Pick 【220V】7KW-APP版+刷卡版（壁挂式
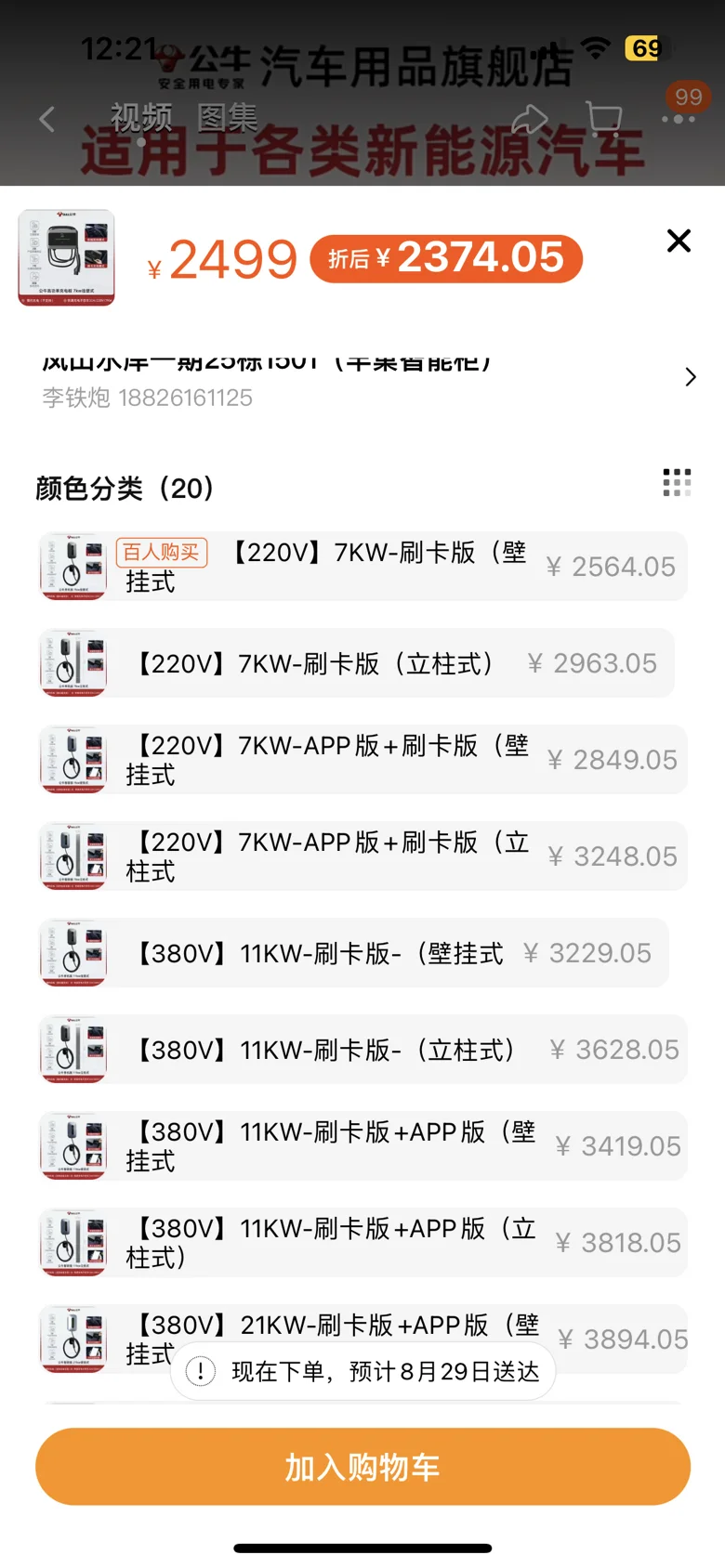 point(362,760)
